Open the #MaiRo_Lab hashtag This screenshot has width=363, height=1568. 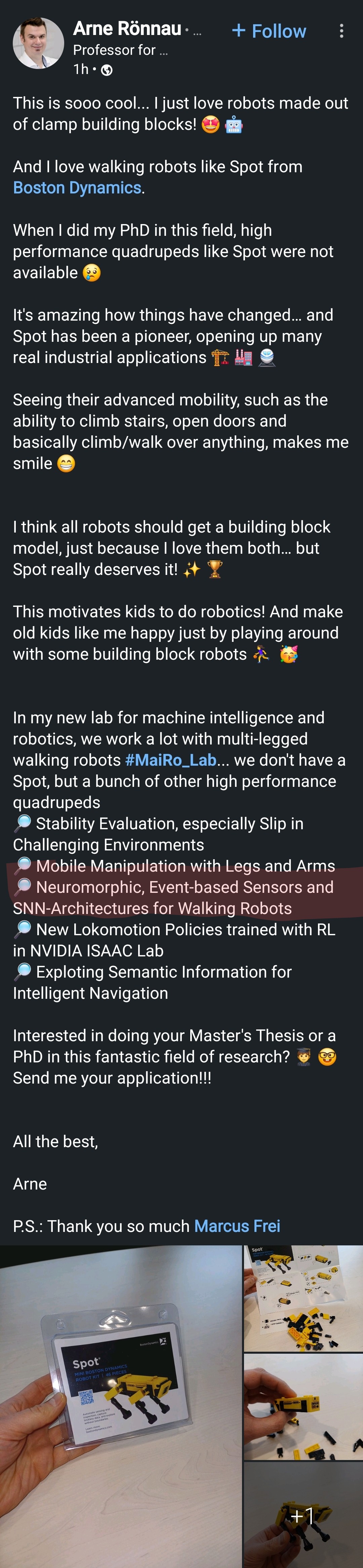(170, 760)
